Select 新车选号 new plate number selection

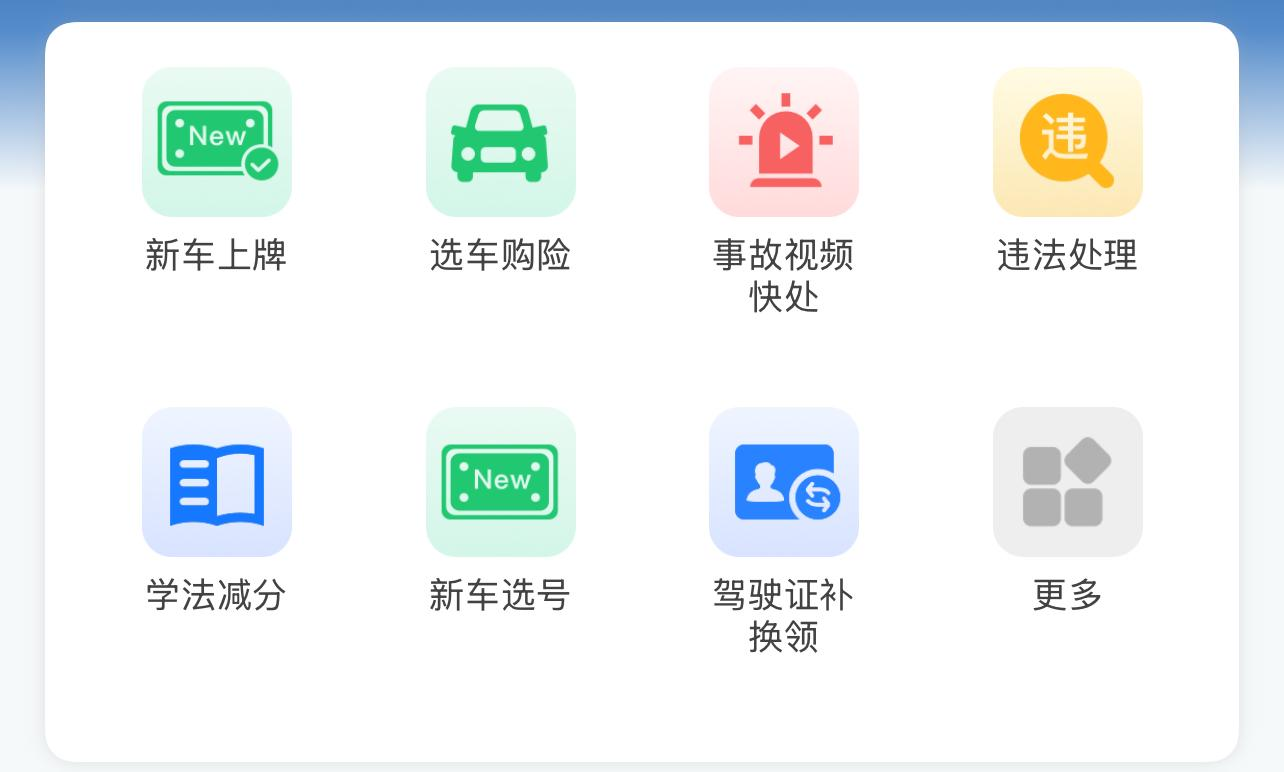(500, 482)
